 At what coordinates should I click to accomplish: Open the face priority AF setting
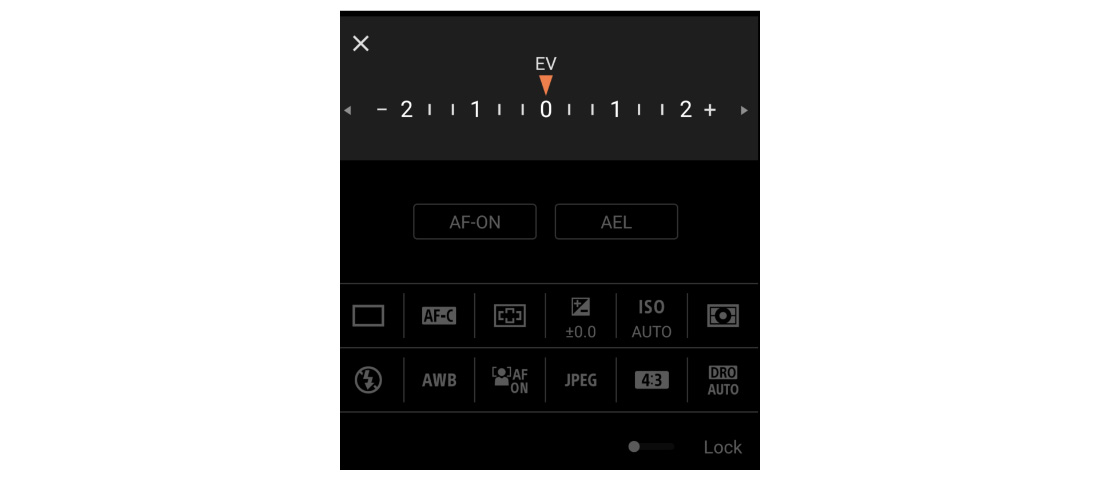[x=510, y=380]
